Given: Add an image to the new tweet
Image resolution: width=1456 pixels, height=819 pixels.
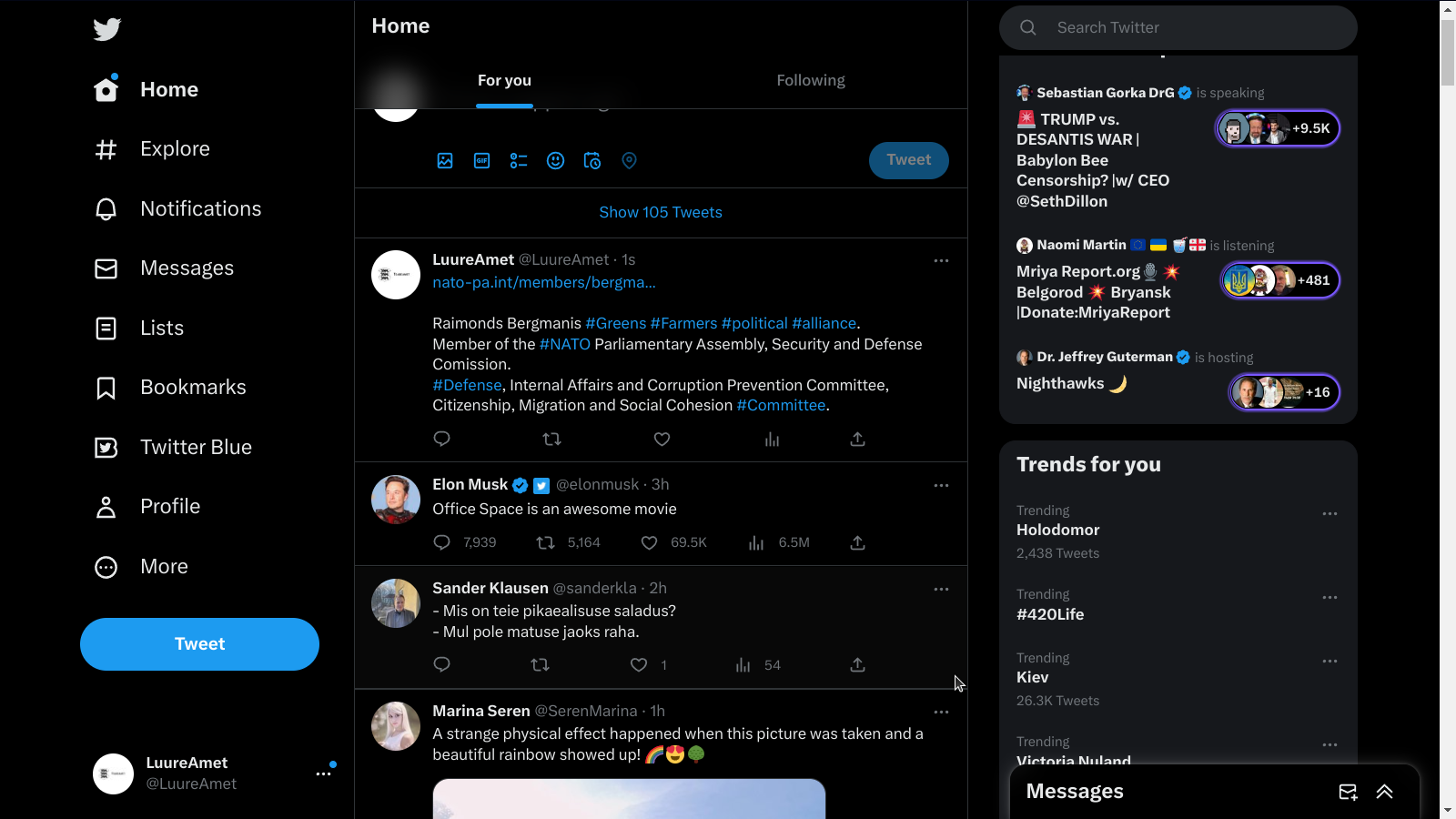Looking at the screenshot, I should point(445,161).
